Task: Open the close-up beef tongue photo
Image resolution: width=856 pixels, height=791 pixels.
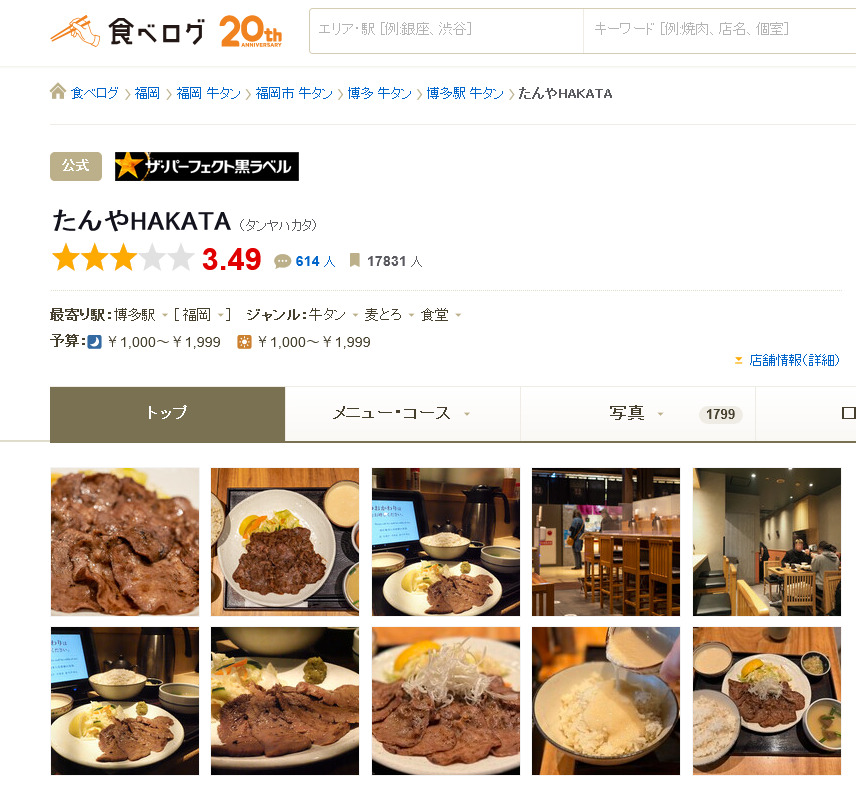Action: point(124,541)
